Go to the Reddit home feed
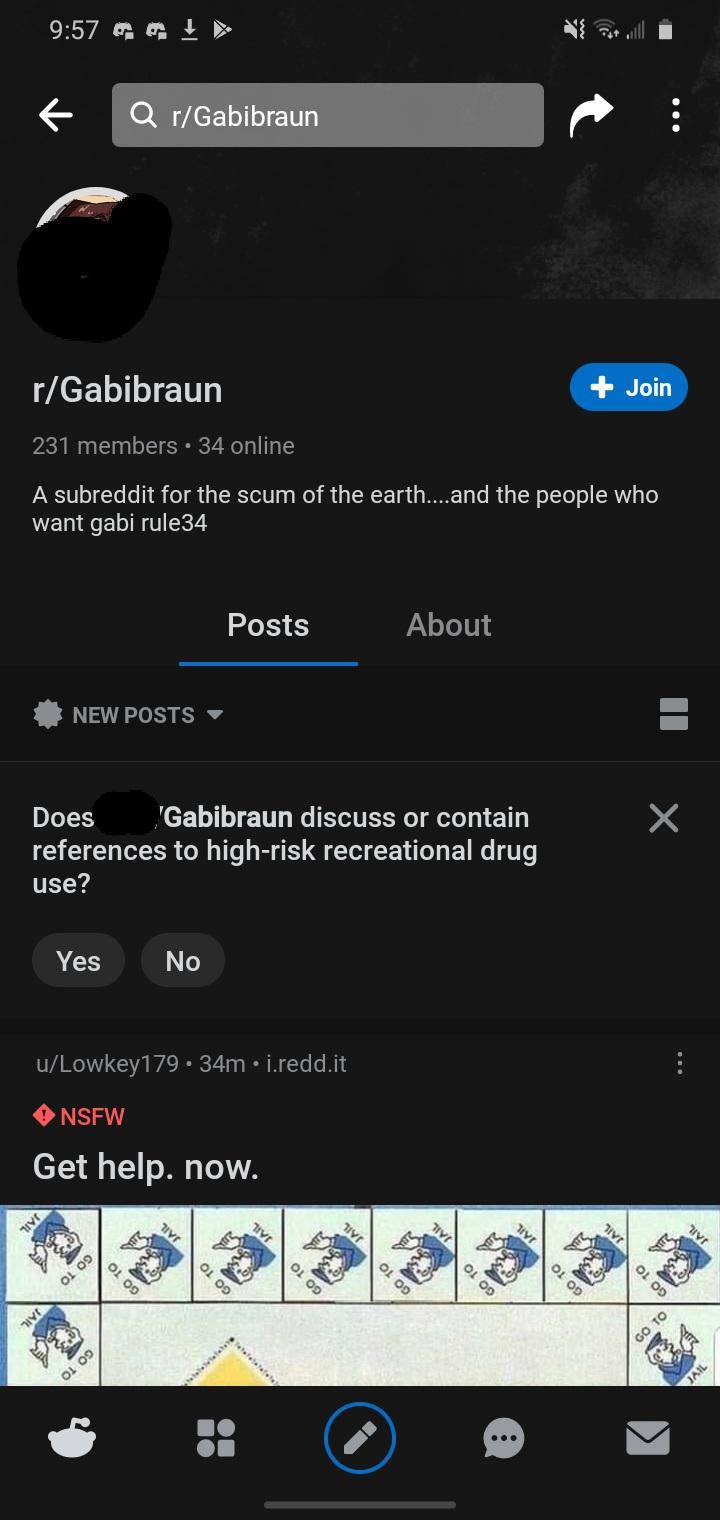 tap(72, 1439)
